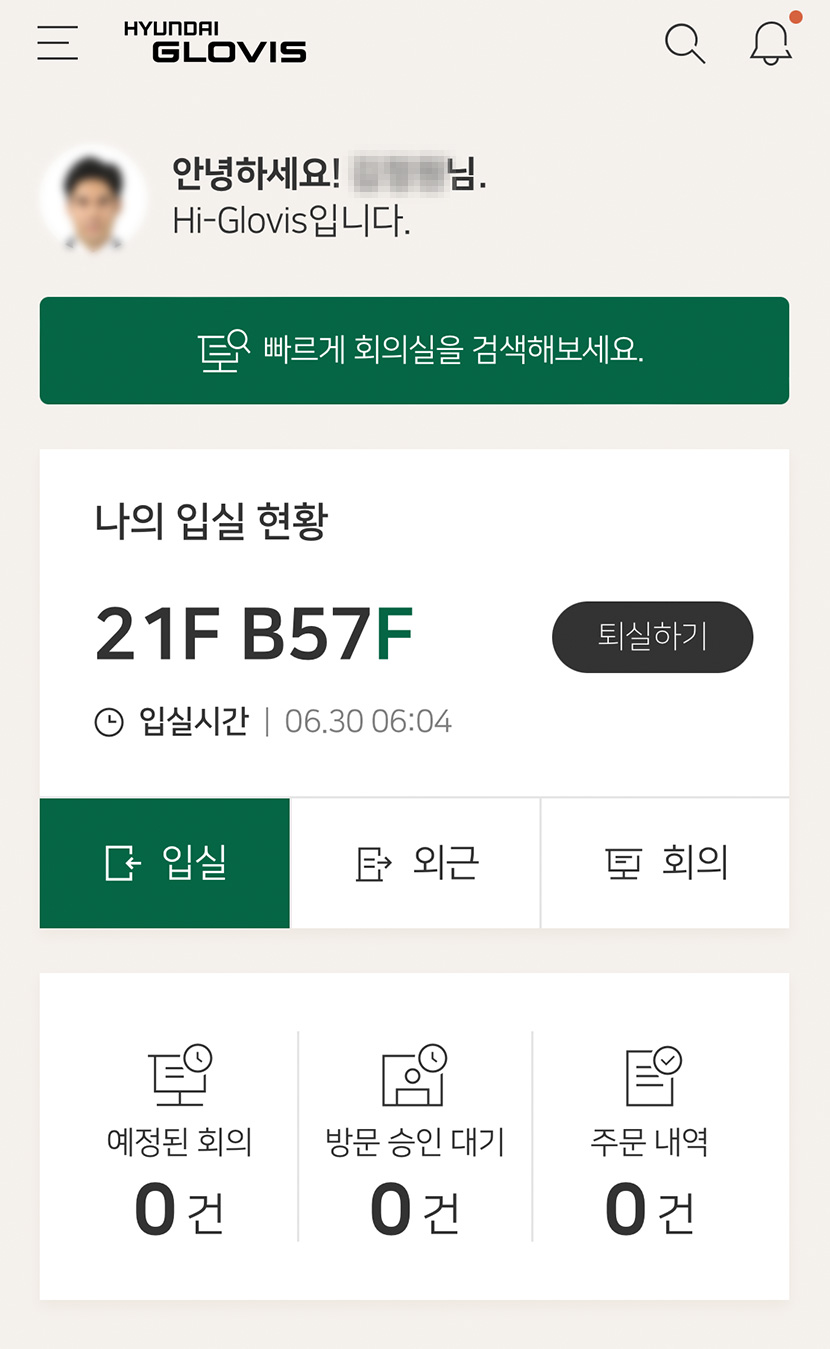The height and width of the screenshot is (1349, 830).
Task: Select the 입실 tab
Action: point(165,863)
